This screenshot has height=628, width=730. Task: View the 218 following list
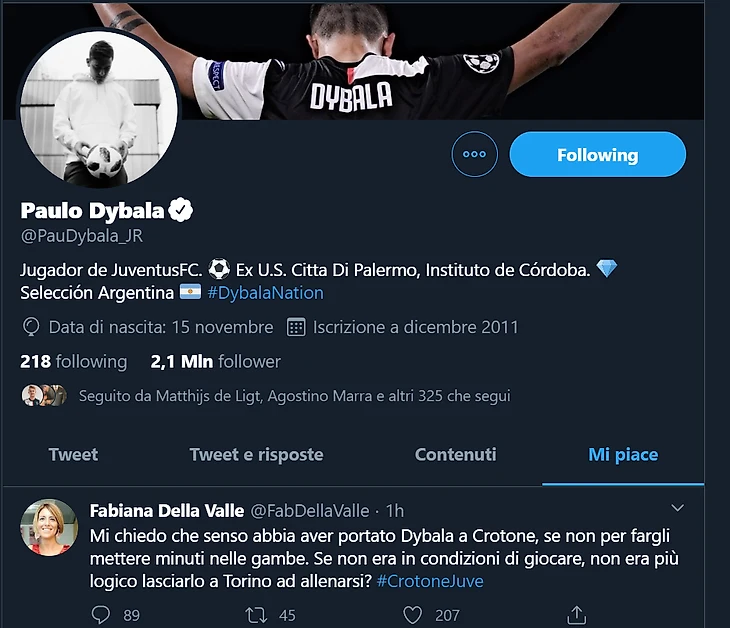click(74, 361)
